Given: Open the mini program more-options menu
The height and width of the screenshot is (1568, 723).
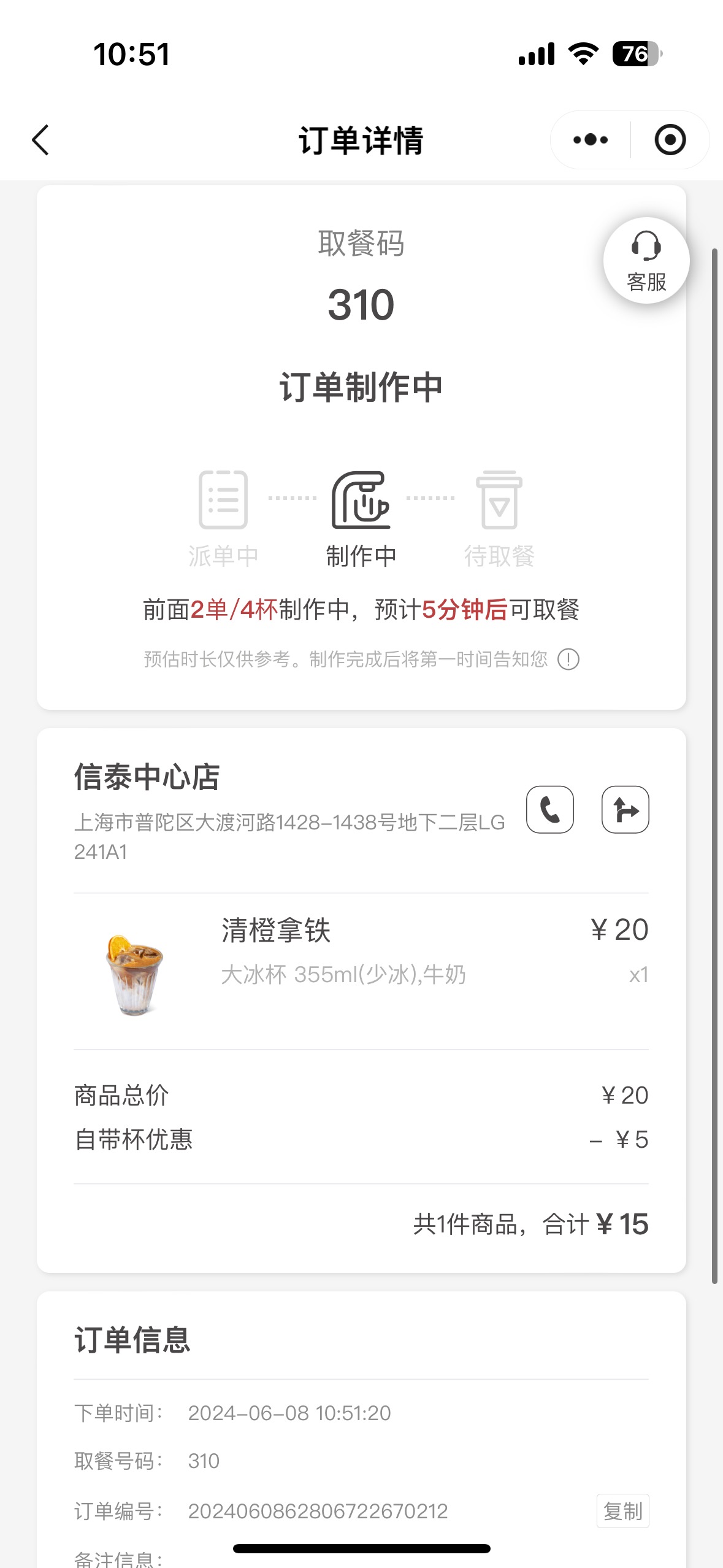Looking at the screenshot, I should point(591,140).
